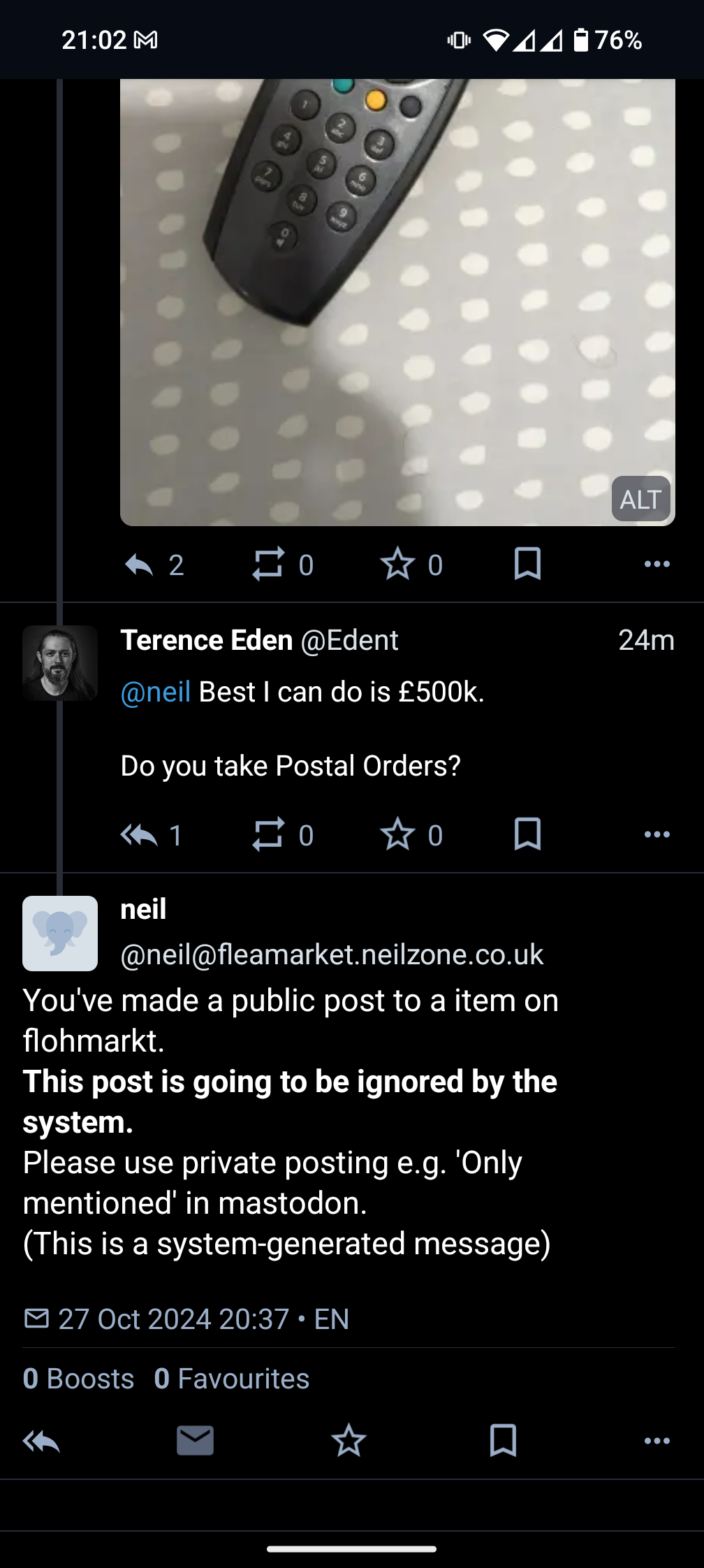View the 0 Favourites list
The image size is (704, 1568).
pos(231,1379)
